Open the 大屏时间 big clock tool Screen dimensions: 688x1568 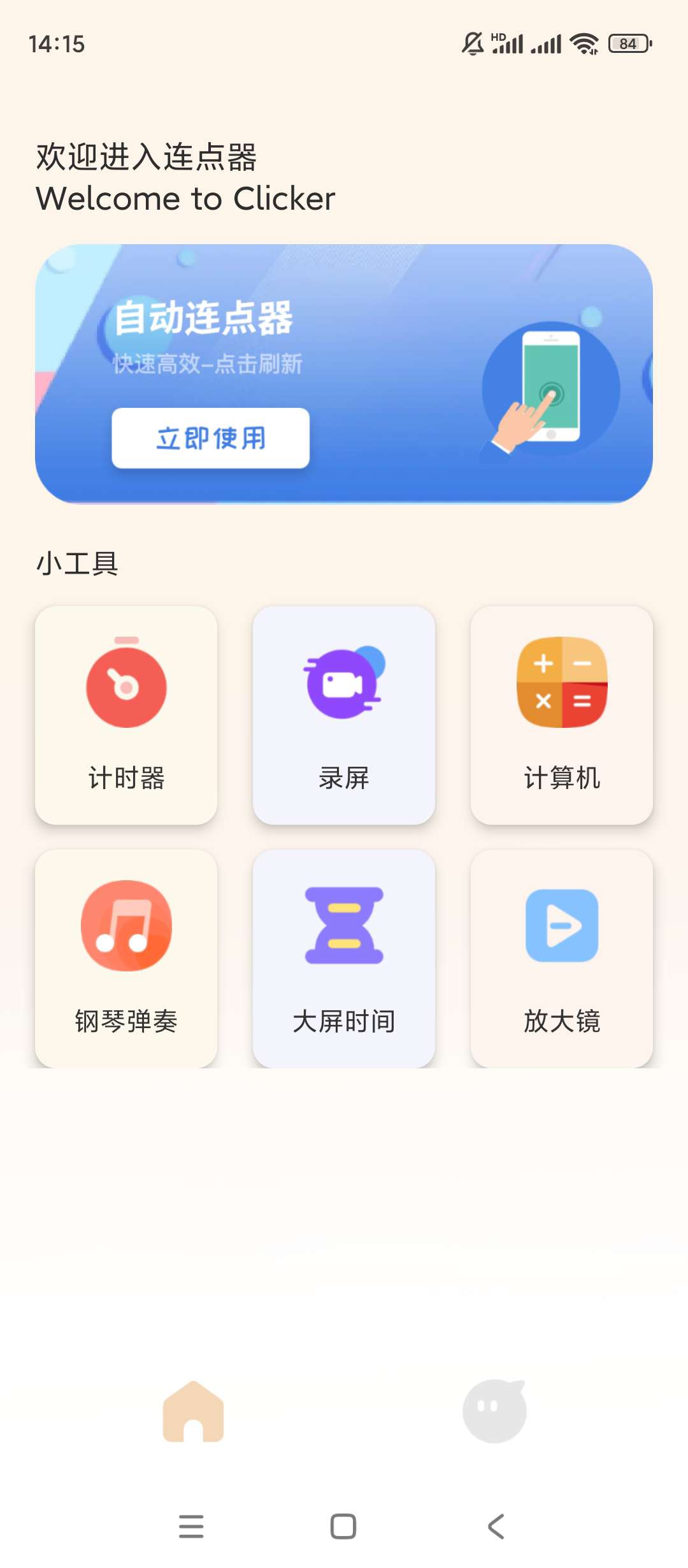tap(344, 957)
